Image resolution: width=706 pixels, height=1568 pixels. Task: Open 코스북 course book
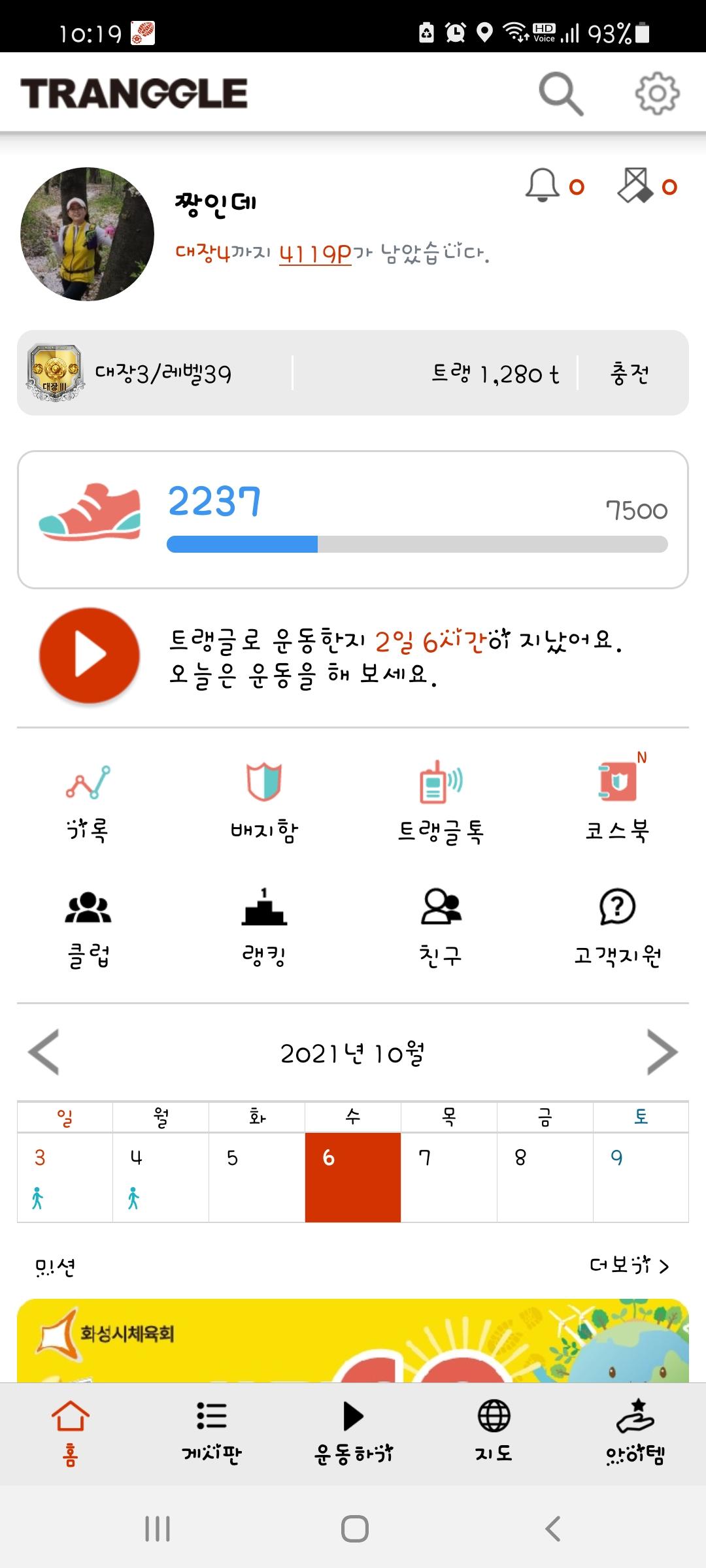617,802
